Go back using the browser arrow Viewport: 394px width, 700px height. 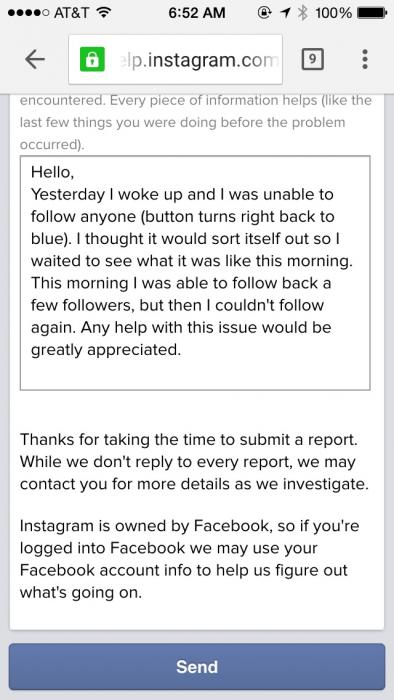tap(35, 59)
